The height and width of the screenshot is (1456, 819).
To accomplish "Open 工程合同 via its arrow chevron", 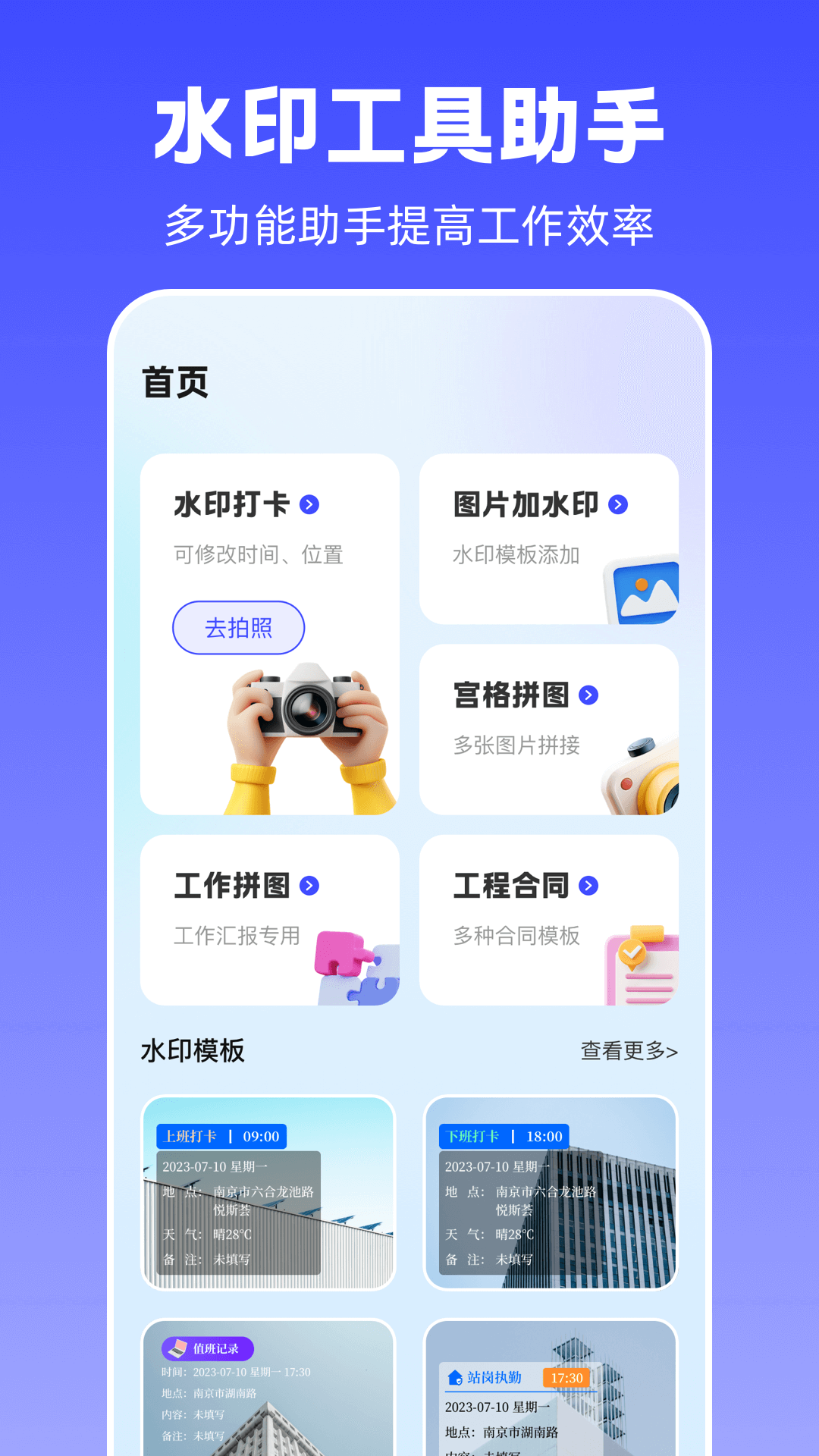I will coord(588,885).
